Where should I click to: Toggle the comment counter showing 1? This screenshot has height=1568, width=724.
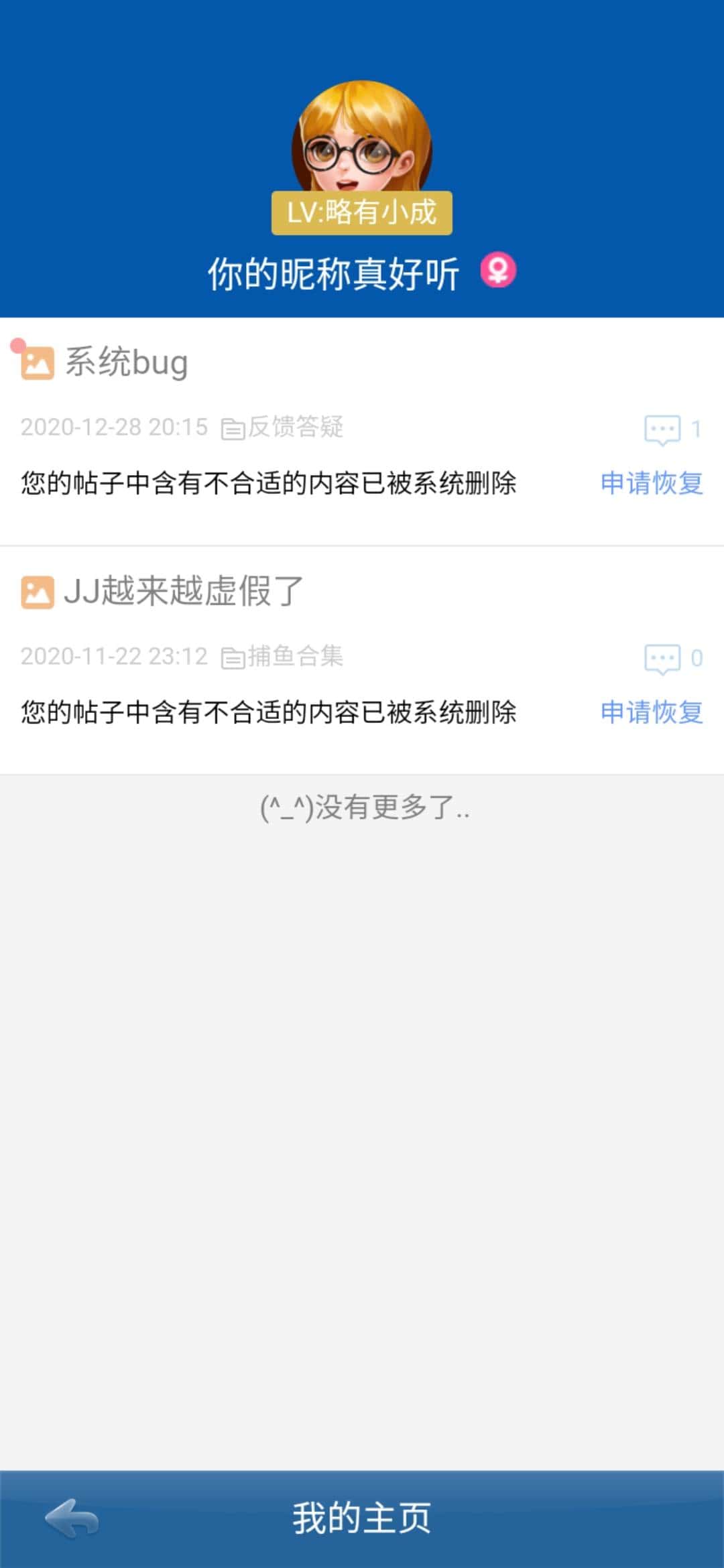697,430
